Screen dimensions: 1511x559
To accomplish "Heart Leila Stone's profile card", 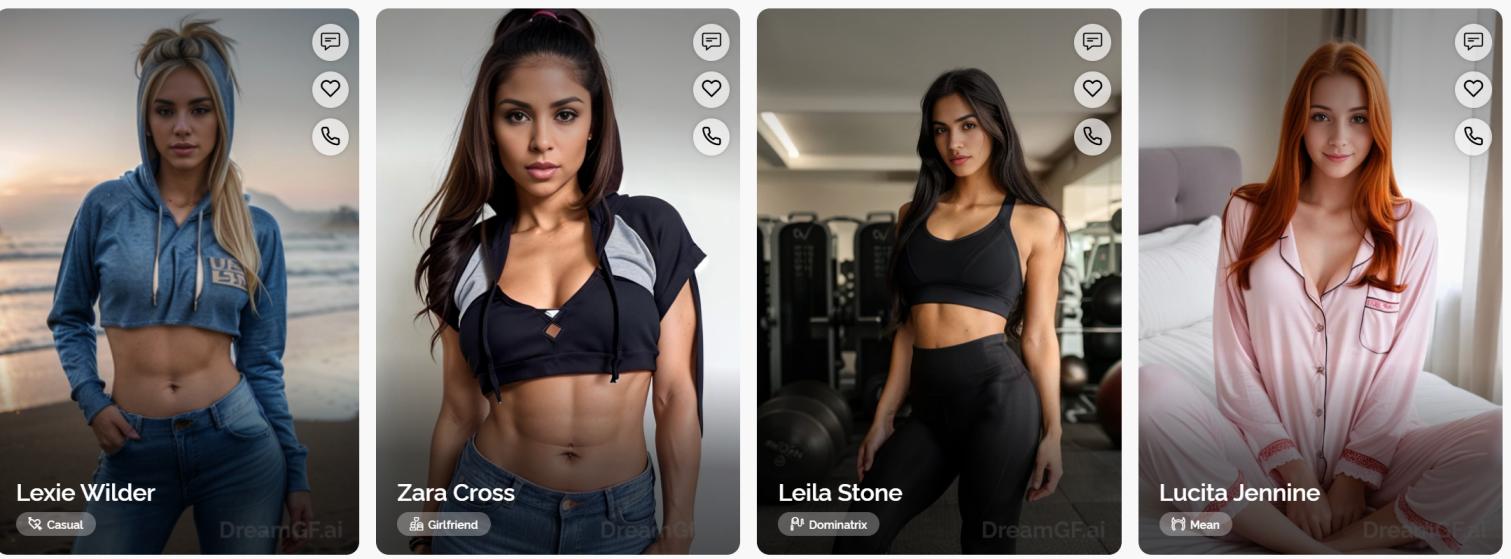I will (x=1092, y=89).
